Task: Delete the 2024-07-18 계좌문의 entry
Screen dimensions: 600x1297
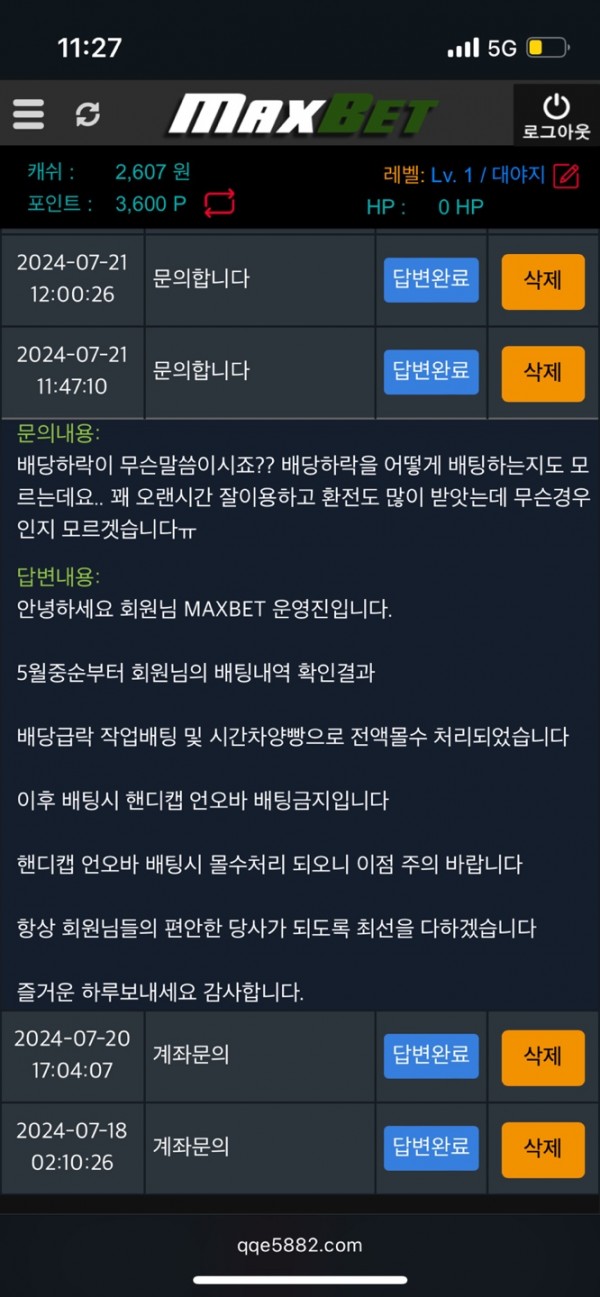Action: point(542,1149)
